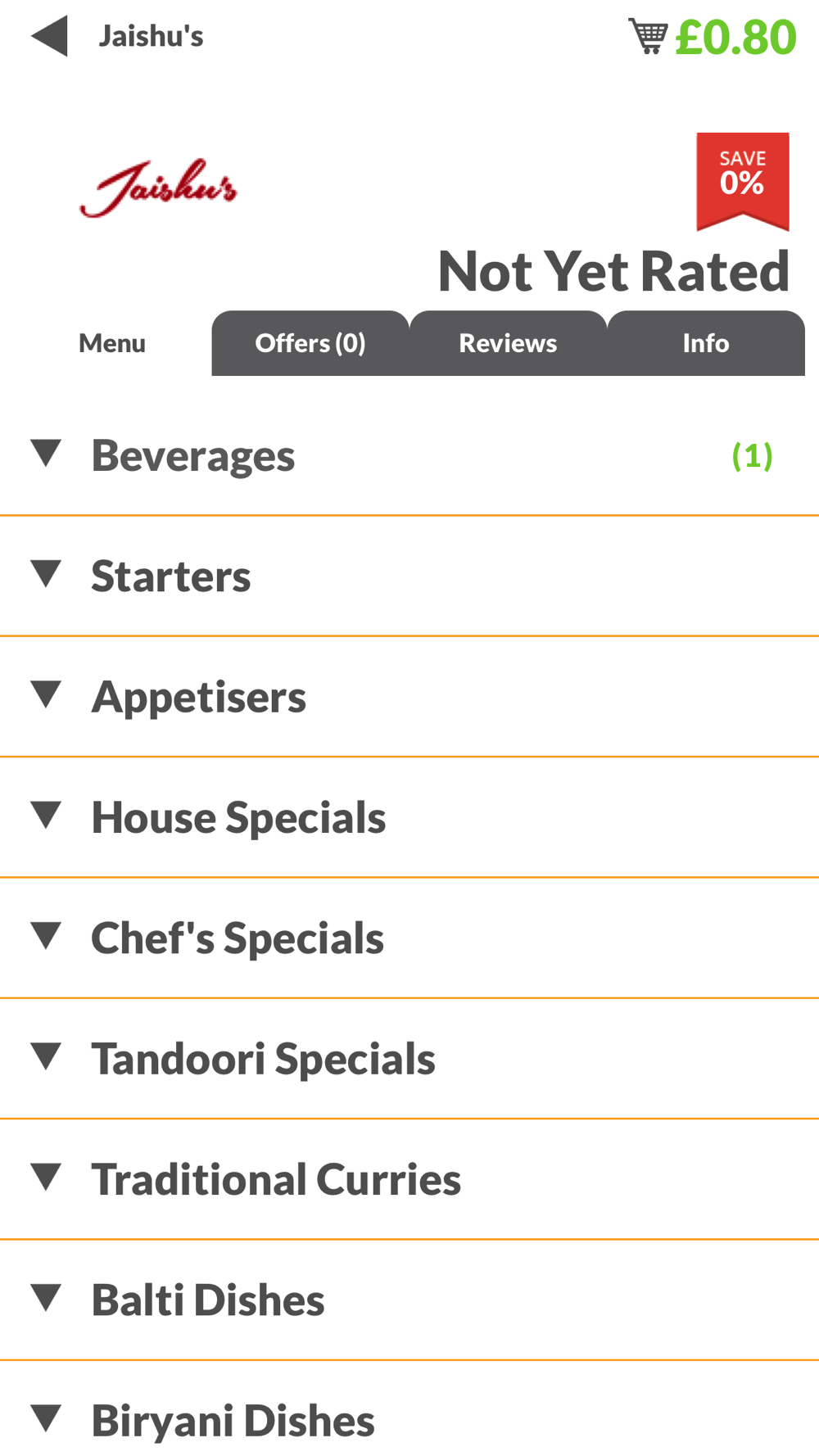Open the shopping cart showing £0.80
This screenshot has width=819, height=1456.
point(712,37)
